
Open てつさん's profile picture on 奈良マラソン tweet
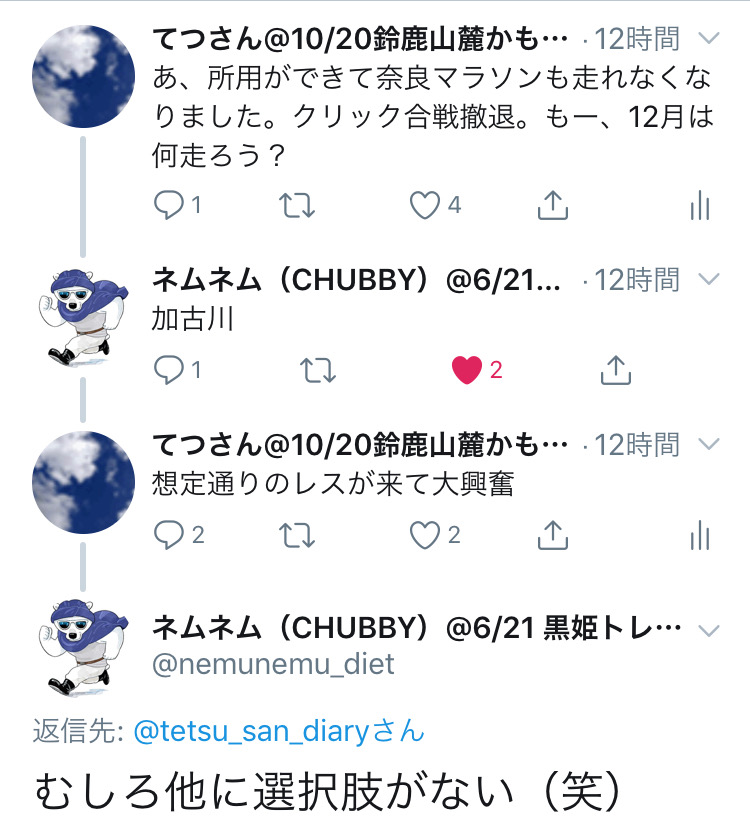click(x=84, y=76)
